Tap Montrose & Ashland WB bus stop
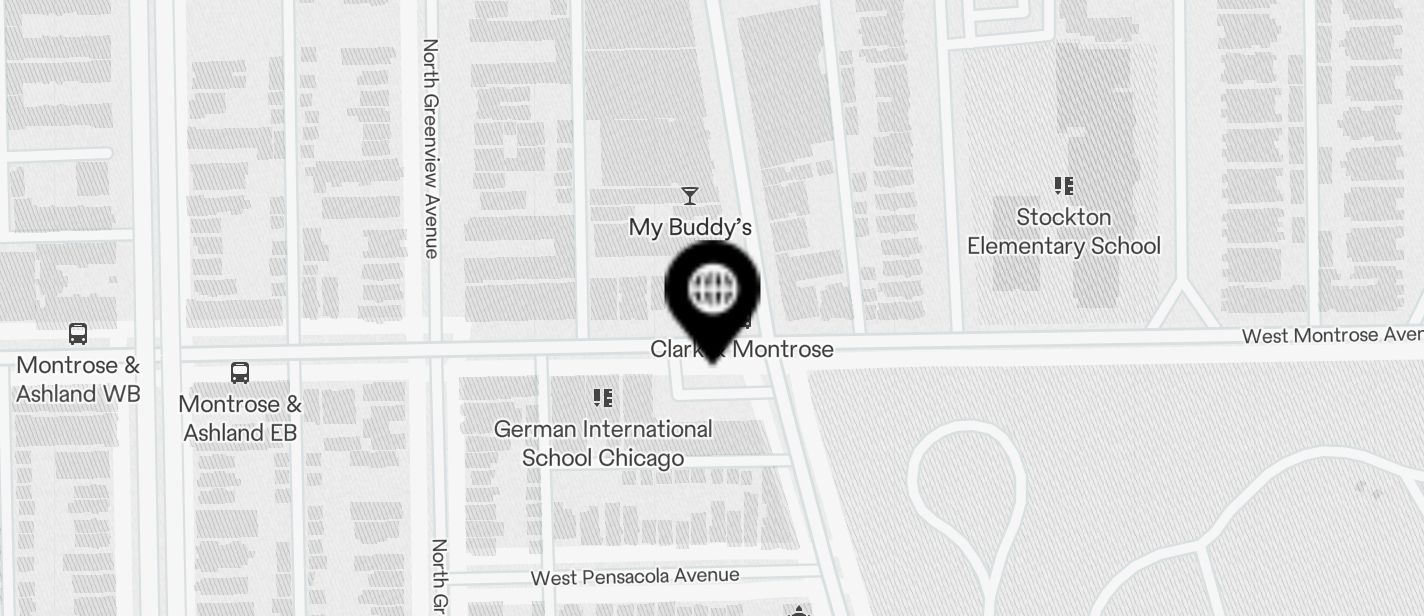This screenshot has height=616, width=1424. click(78, 334)
